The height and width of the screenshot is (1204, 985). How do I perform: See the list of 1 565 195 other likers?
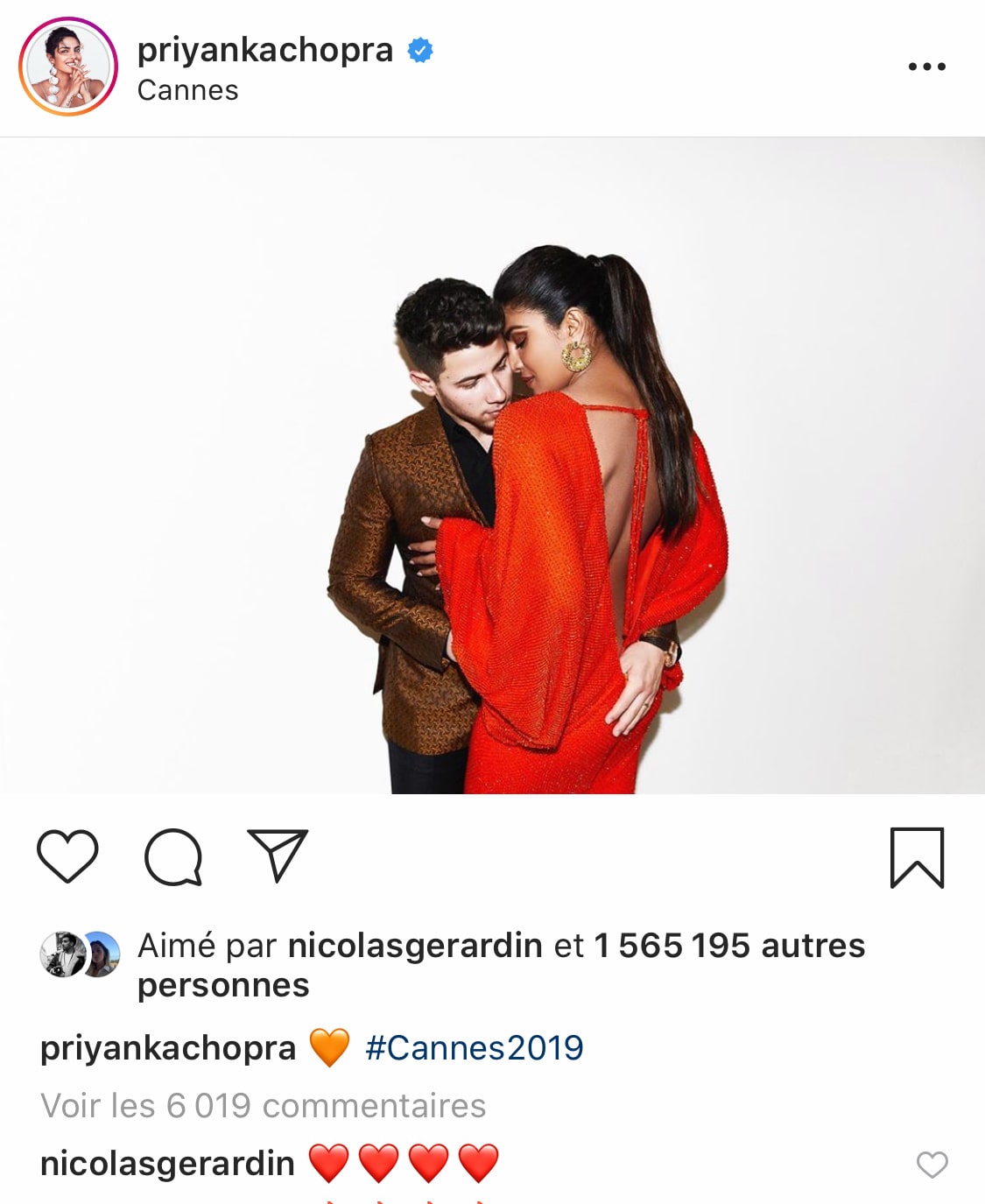[x=728, y=946]
